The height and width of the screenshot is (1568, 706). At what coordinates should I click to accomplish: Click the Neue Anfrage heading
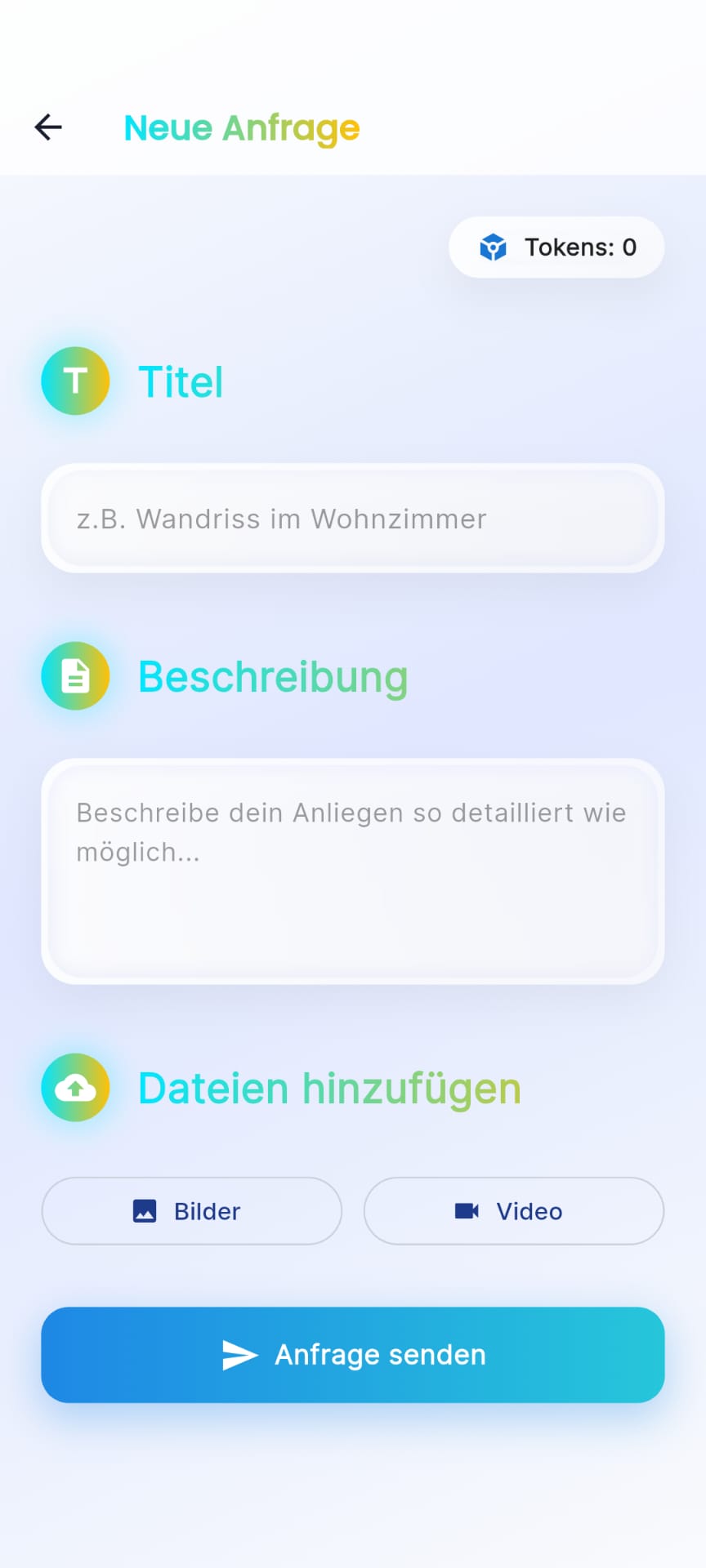(242, 127)
